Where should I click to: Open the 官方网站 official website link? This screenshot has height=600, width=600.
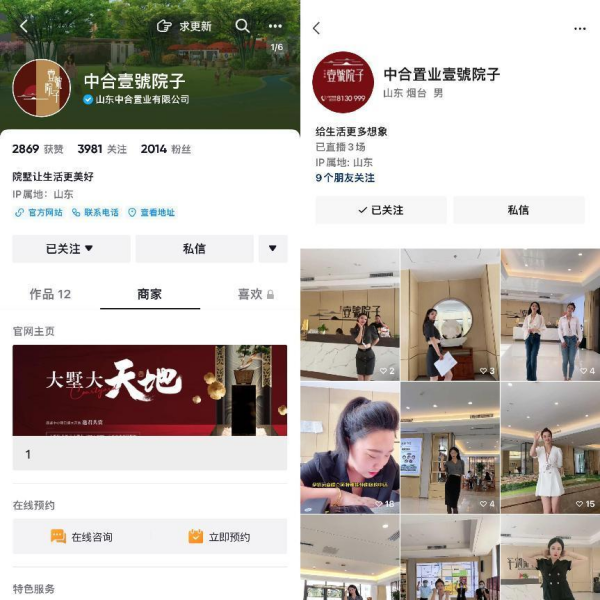pyautogui.click(x=39, y=212)
